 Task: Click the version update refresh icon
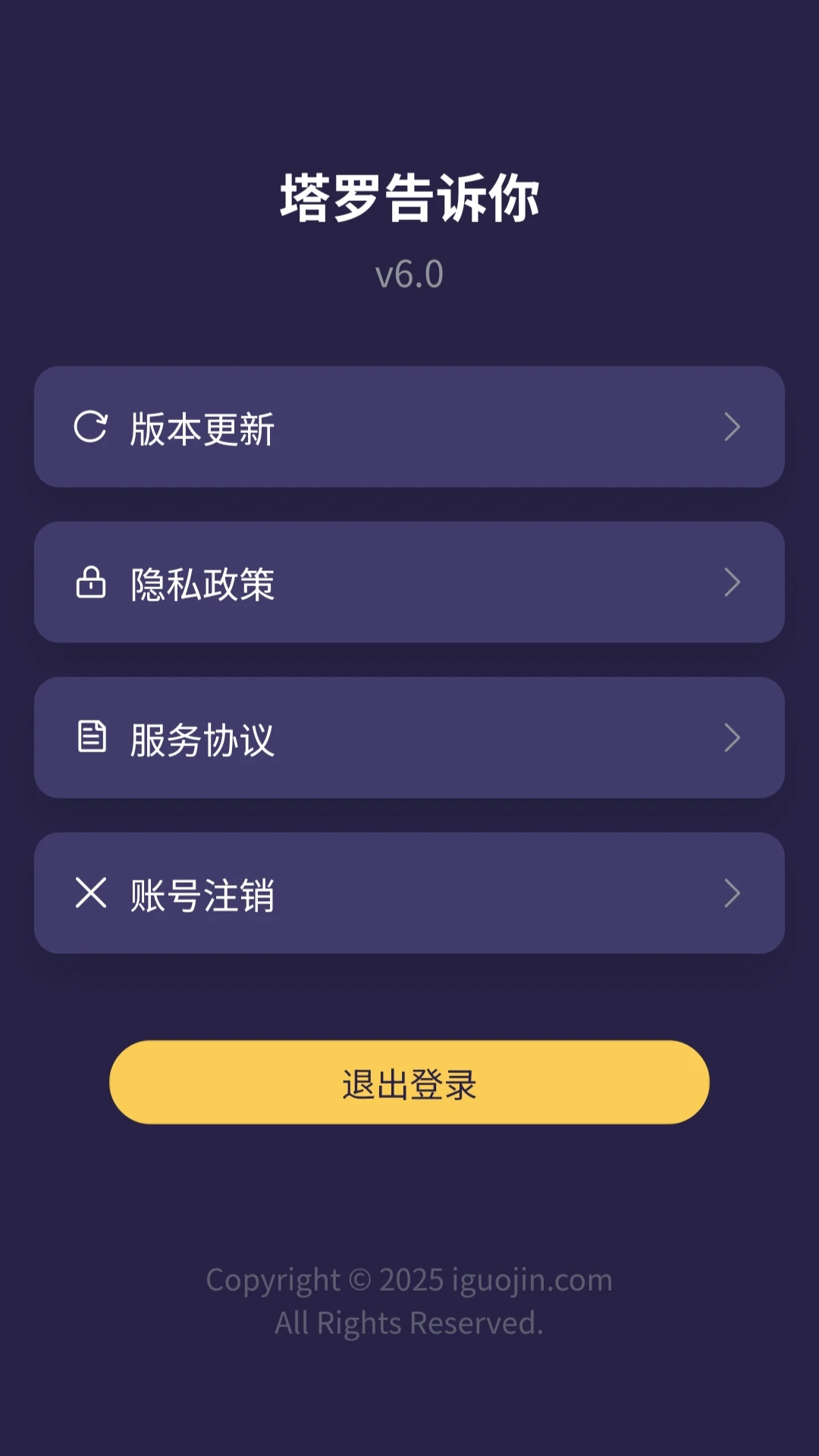[x=91, y=426]
